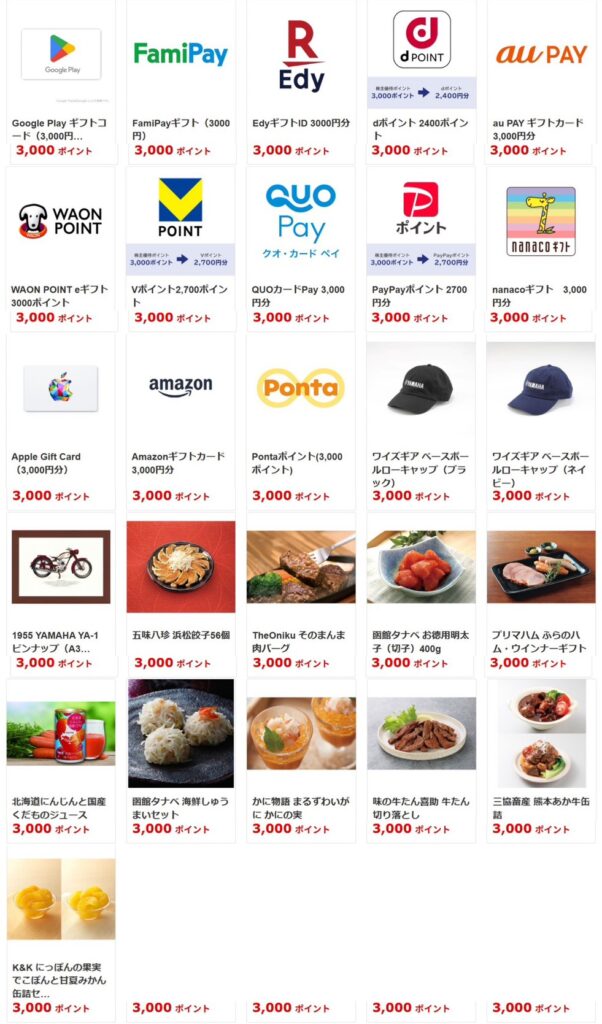Choose the nanaco gift item
Viewport: 602px width, 1024px height.
coord(541,221)
